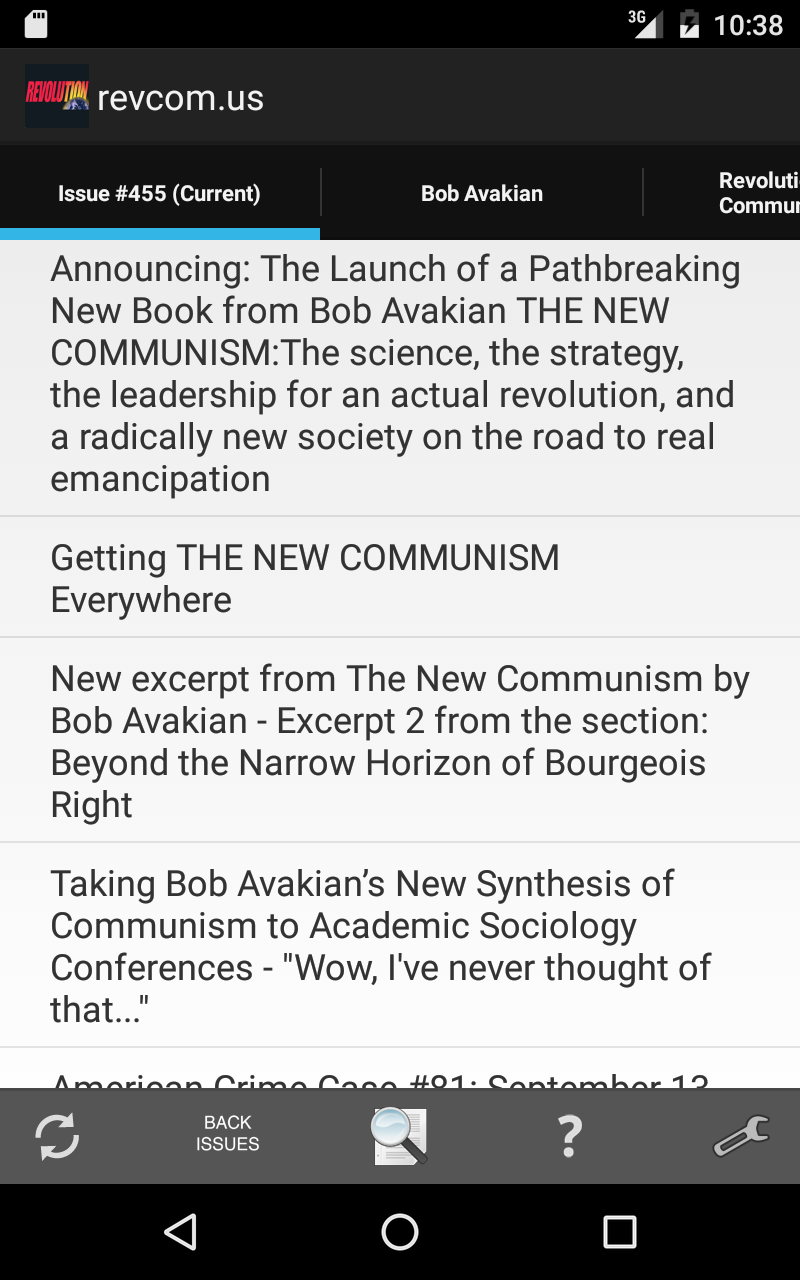This screenshot has height=1280, width=800.
Task: Open the Academic Sociology Conferences article
Action: point(380,946)
